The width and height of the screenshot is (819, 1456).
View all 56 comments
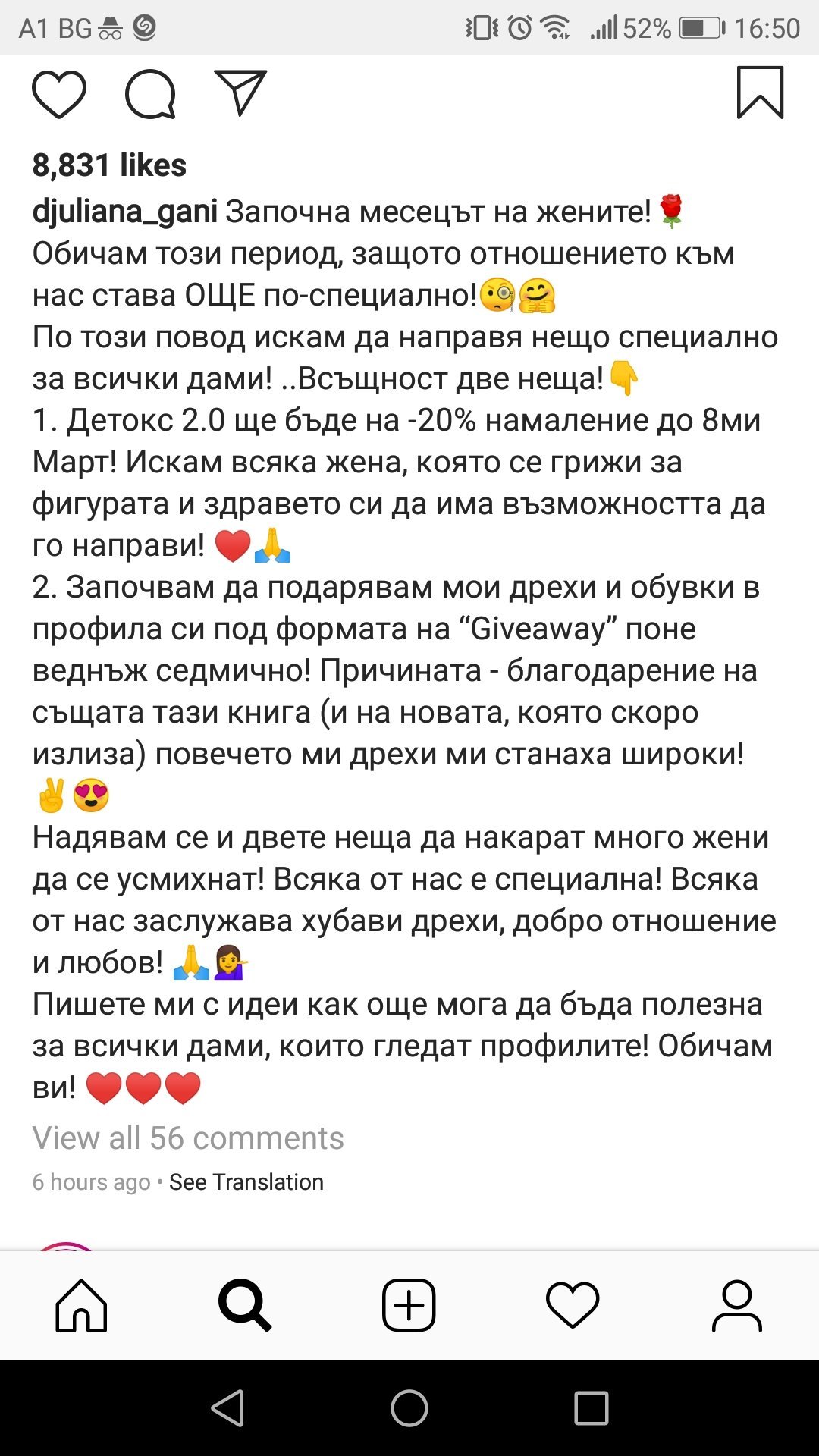click(x=188, y=1137)
